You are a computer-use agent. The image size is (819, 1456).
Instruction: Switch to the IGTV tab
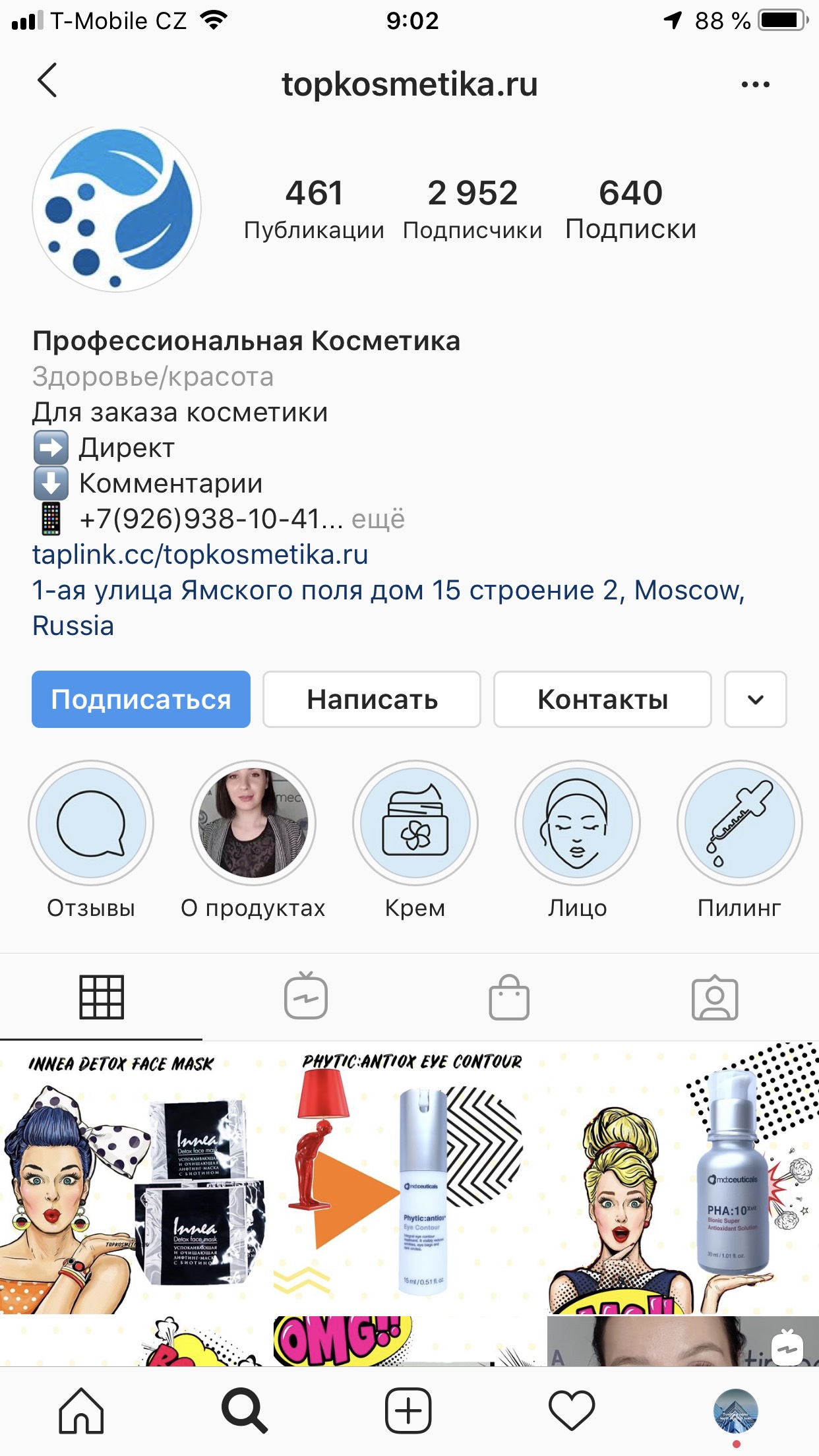tap(306, 996)
